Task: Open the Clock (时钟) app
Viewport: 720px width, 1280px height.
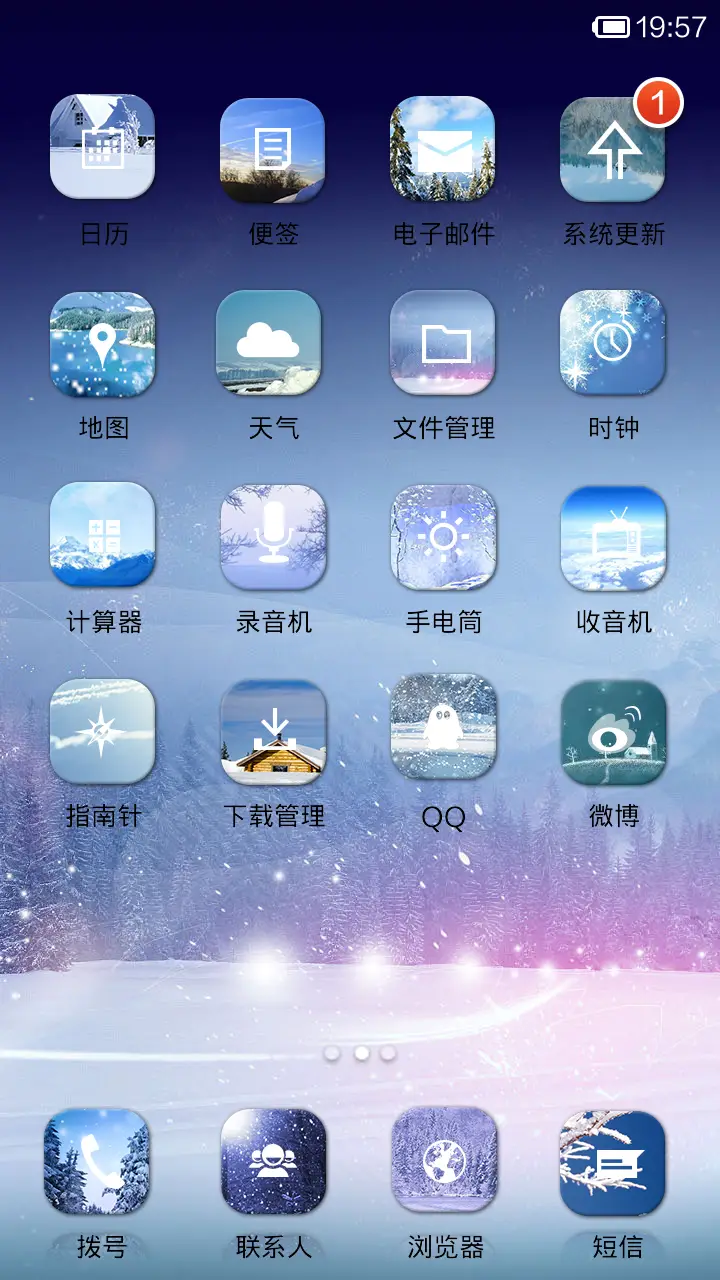Action: click(x=613, y=345)
